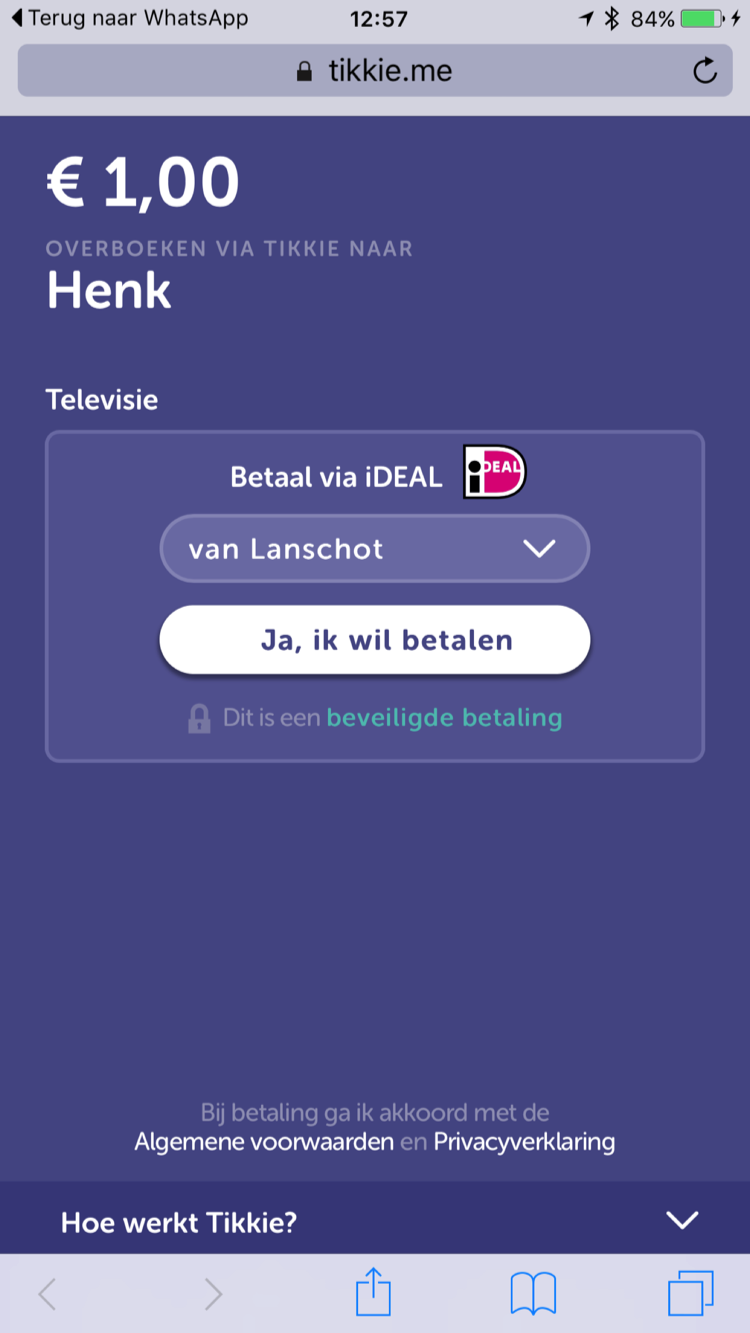Screen dimensions: 750x1333
Task: Return to WhatsApp via Terug link
Action: tap(130, 18)
